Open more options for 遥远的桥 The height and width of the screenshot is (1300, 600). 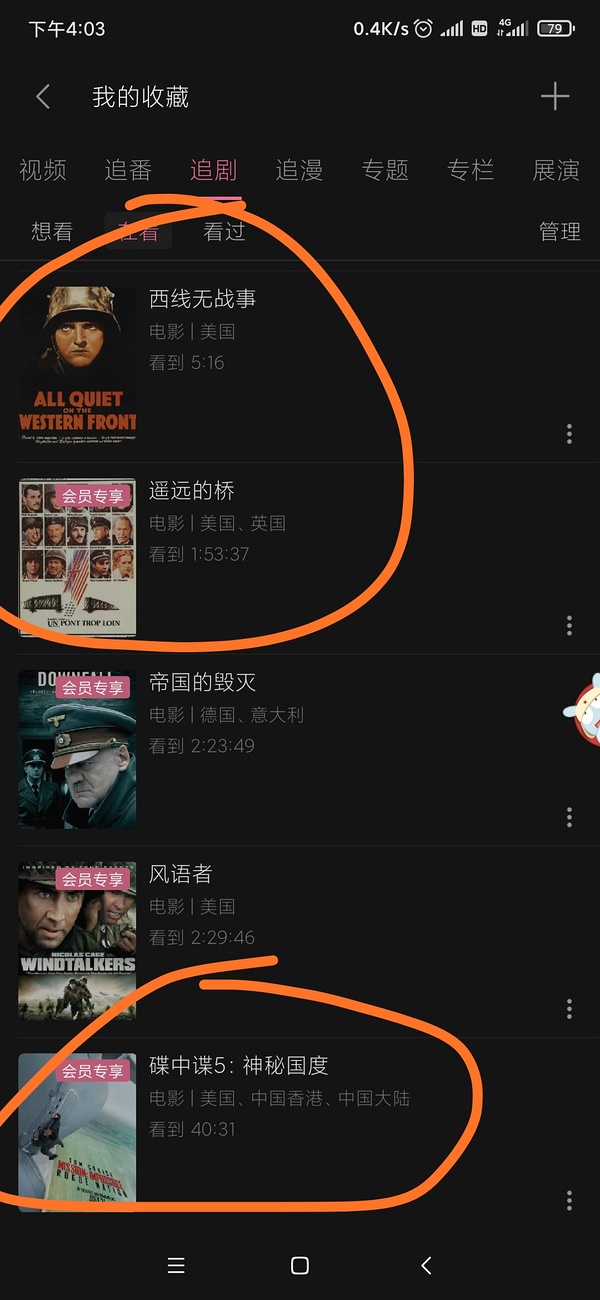point(569,626)
